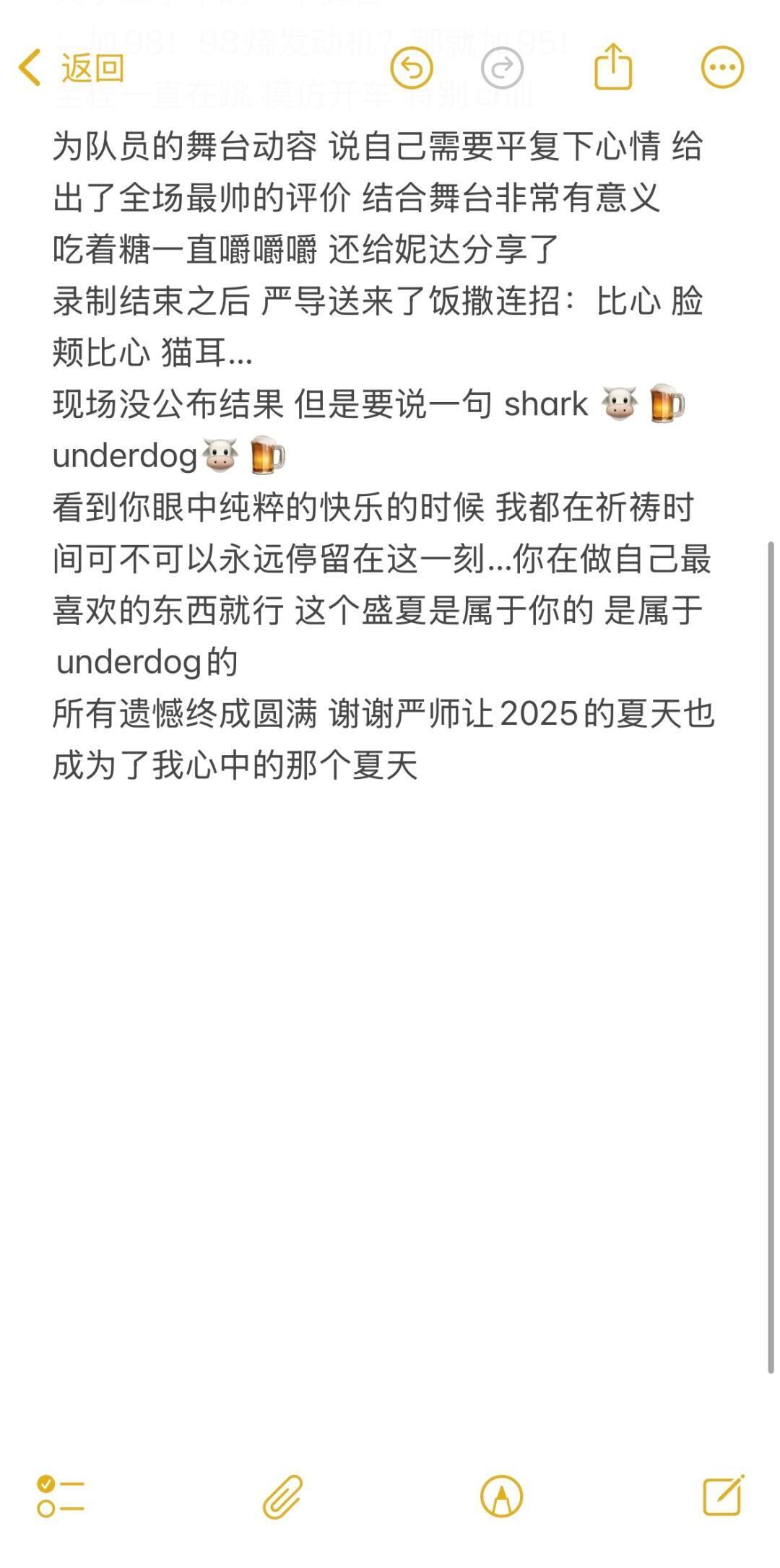Undo the last edit
780x1568 pixels.
click(412, 68)
